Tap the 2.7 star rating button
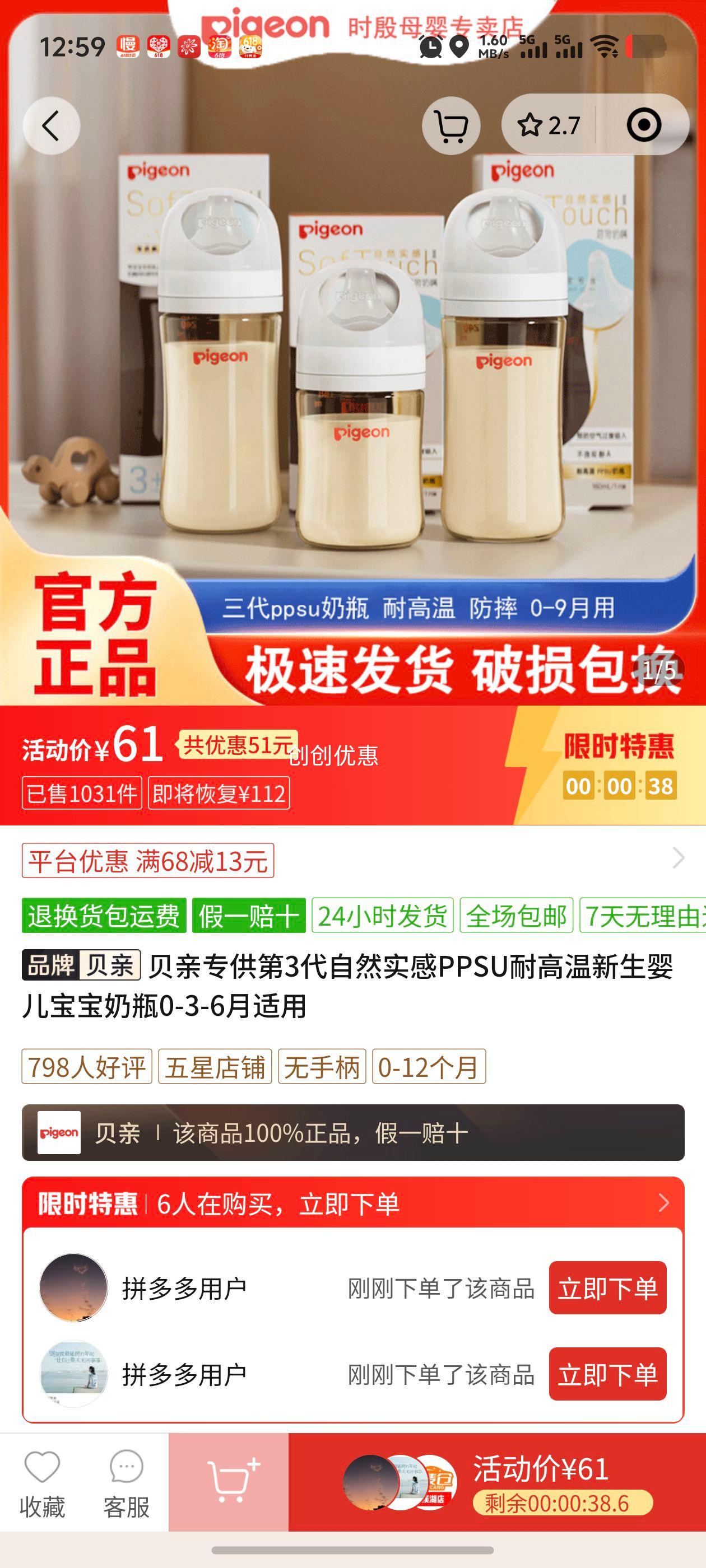The image size is (706, 1568). click(x=548, y=126)
